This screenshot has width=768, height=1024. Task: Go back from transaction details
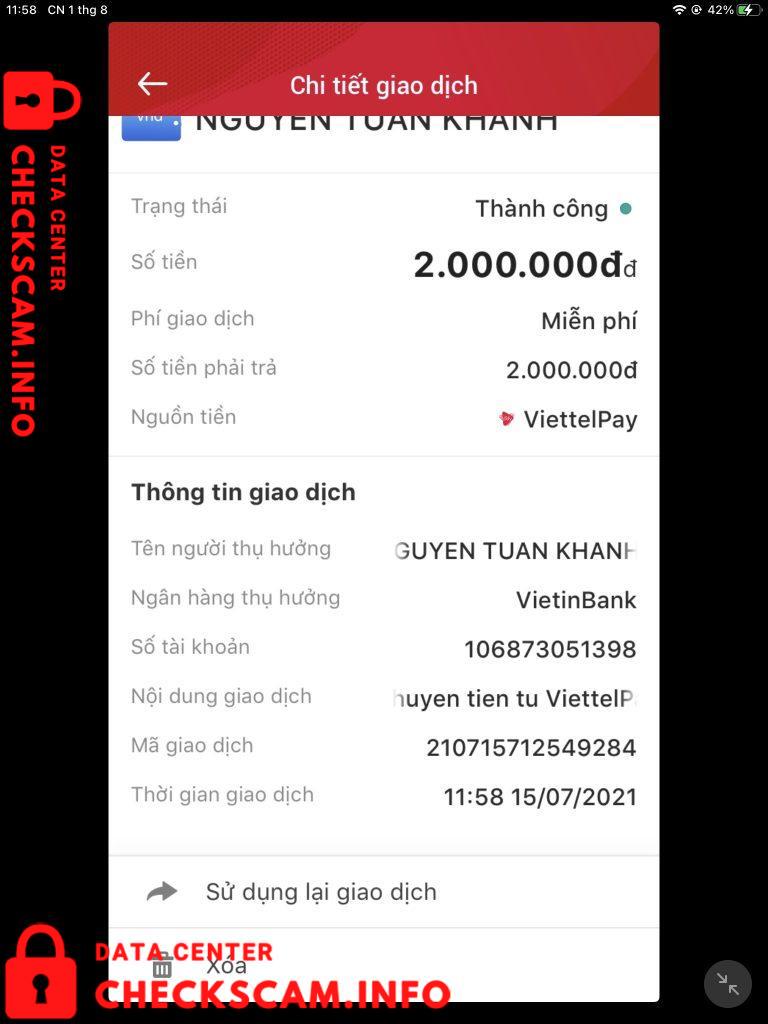point(152,84)
